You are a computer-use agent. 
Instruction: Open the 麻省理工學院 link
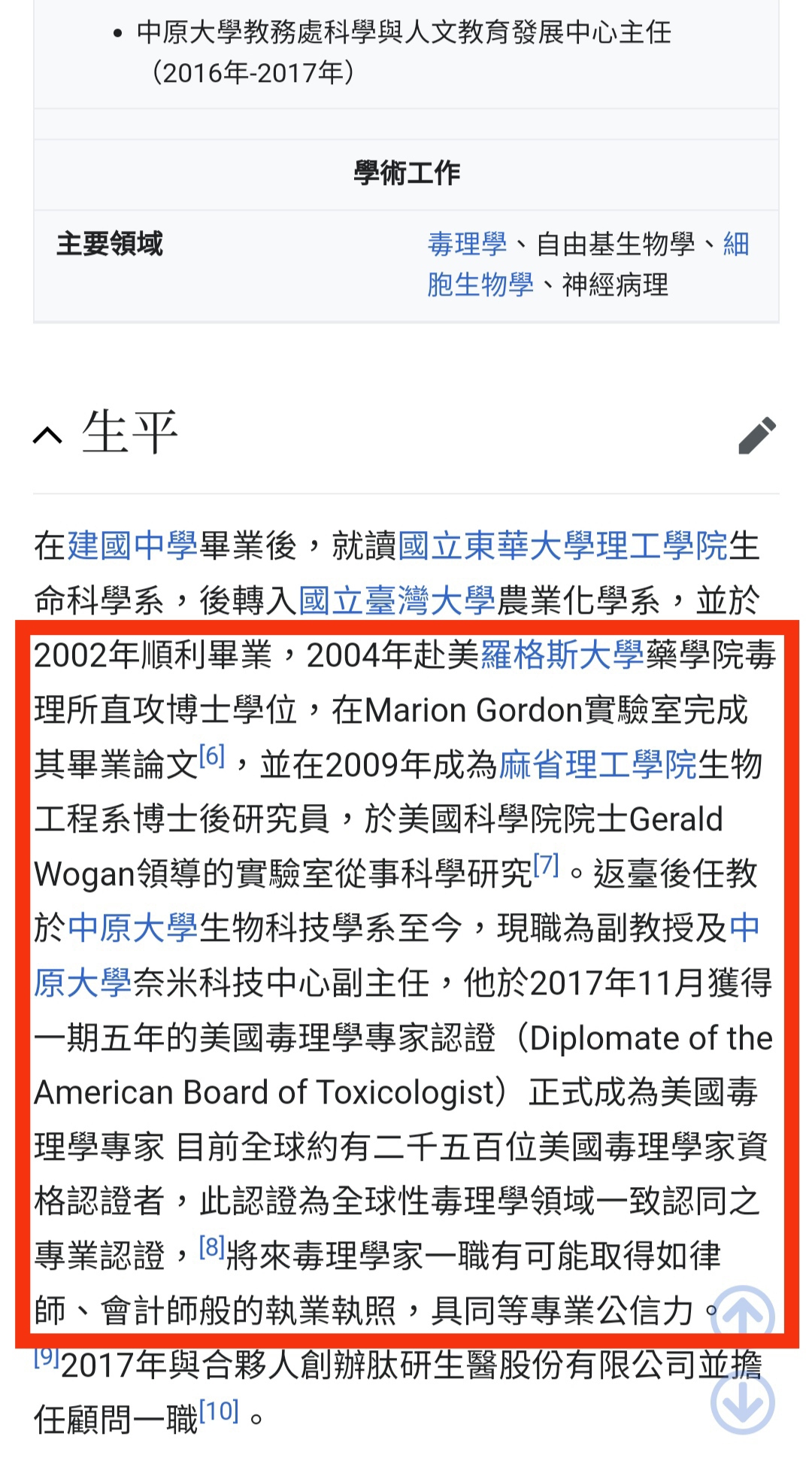pyautogui.click(x=598, y=764)
